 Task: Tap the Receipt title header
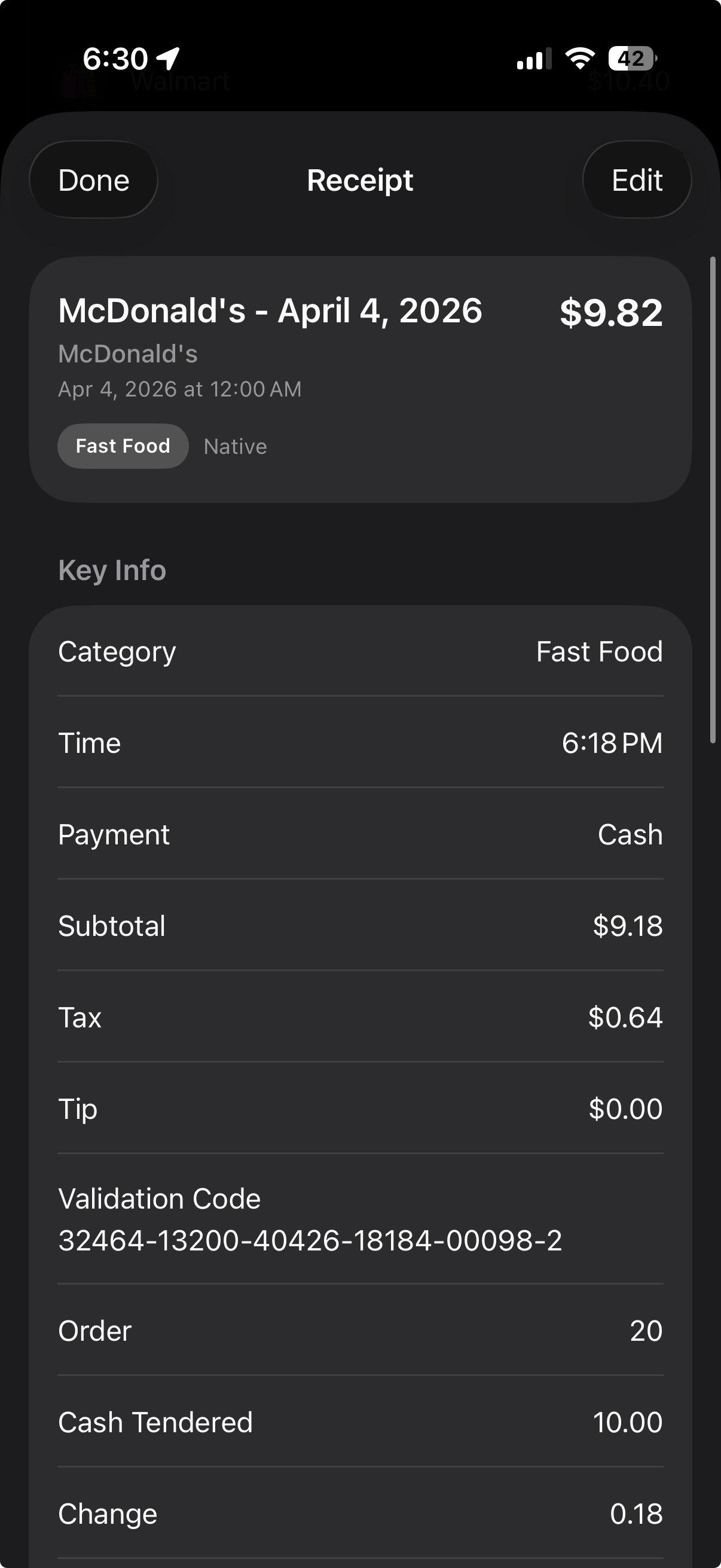pos(360,179)
